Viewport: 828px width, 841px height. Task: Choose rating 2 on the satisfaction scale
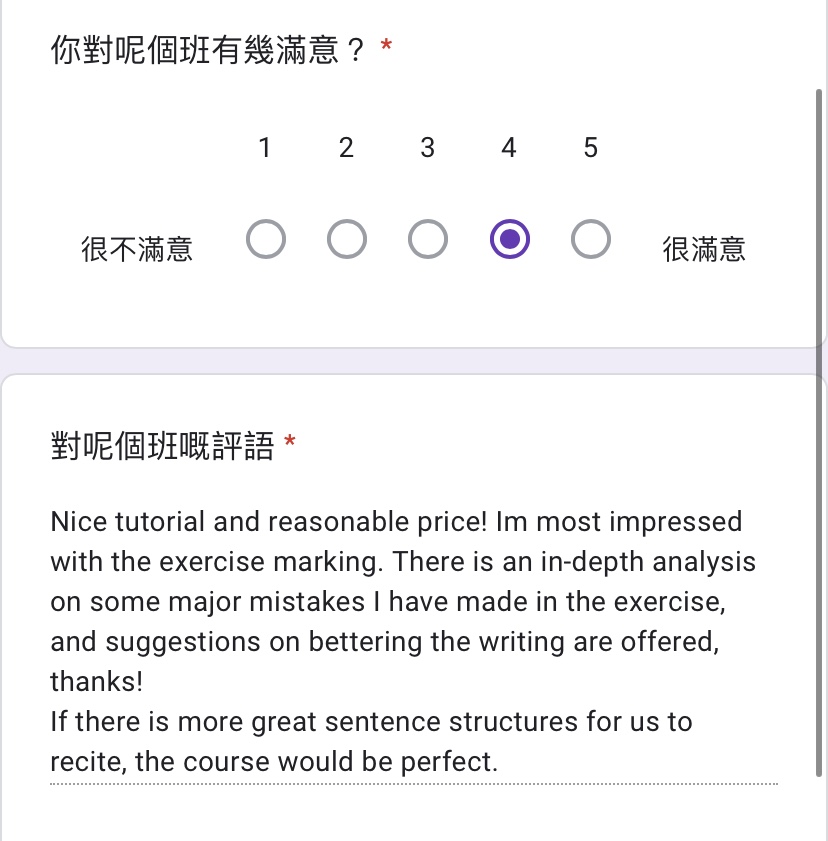pos(347,240)
